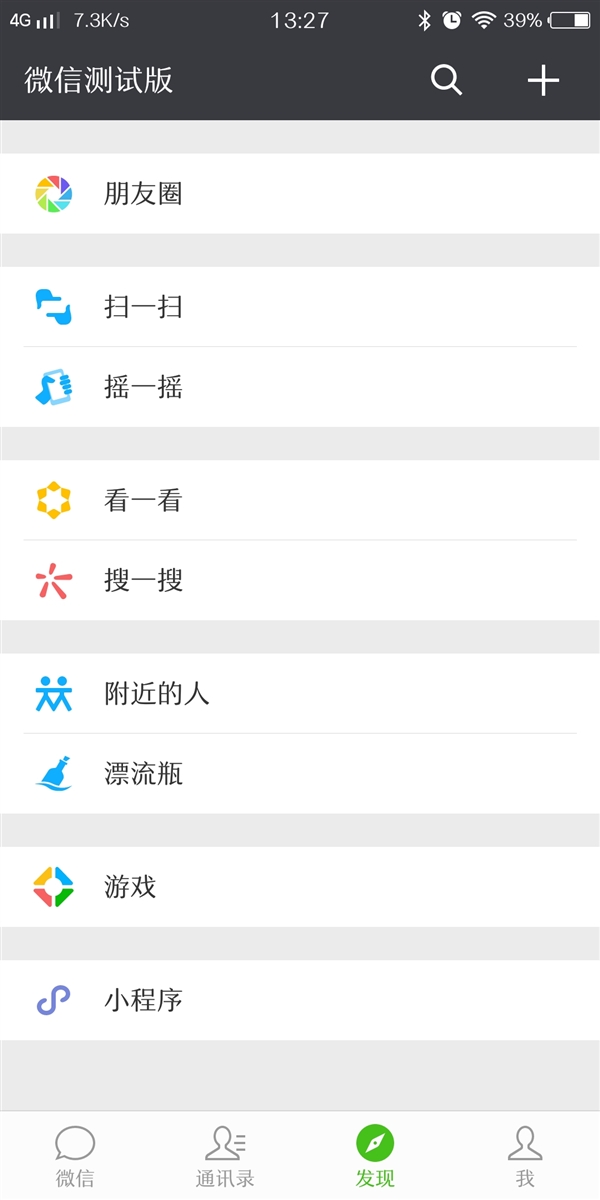This screenshot has height=1200, width=600.
Task: Tap the search magnifier icon
Action: click(446, 80)
